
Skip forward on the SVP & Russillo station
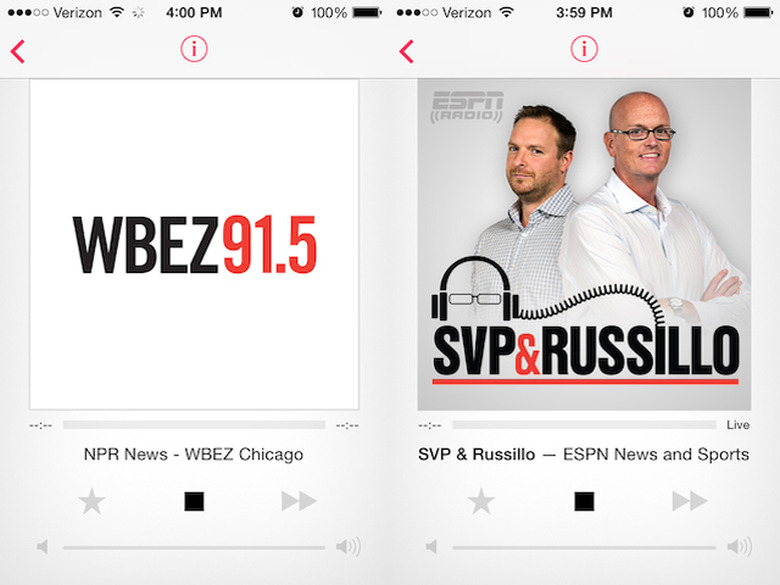(689, 501)
